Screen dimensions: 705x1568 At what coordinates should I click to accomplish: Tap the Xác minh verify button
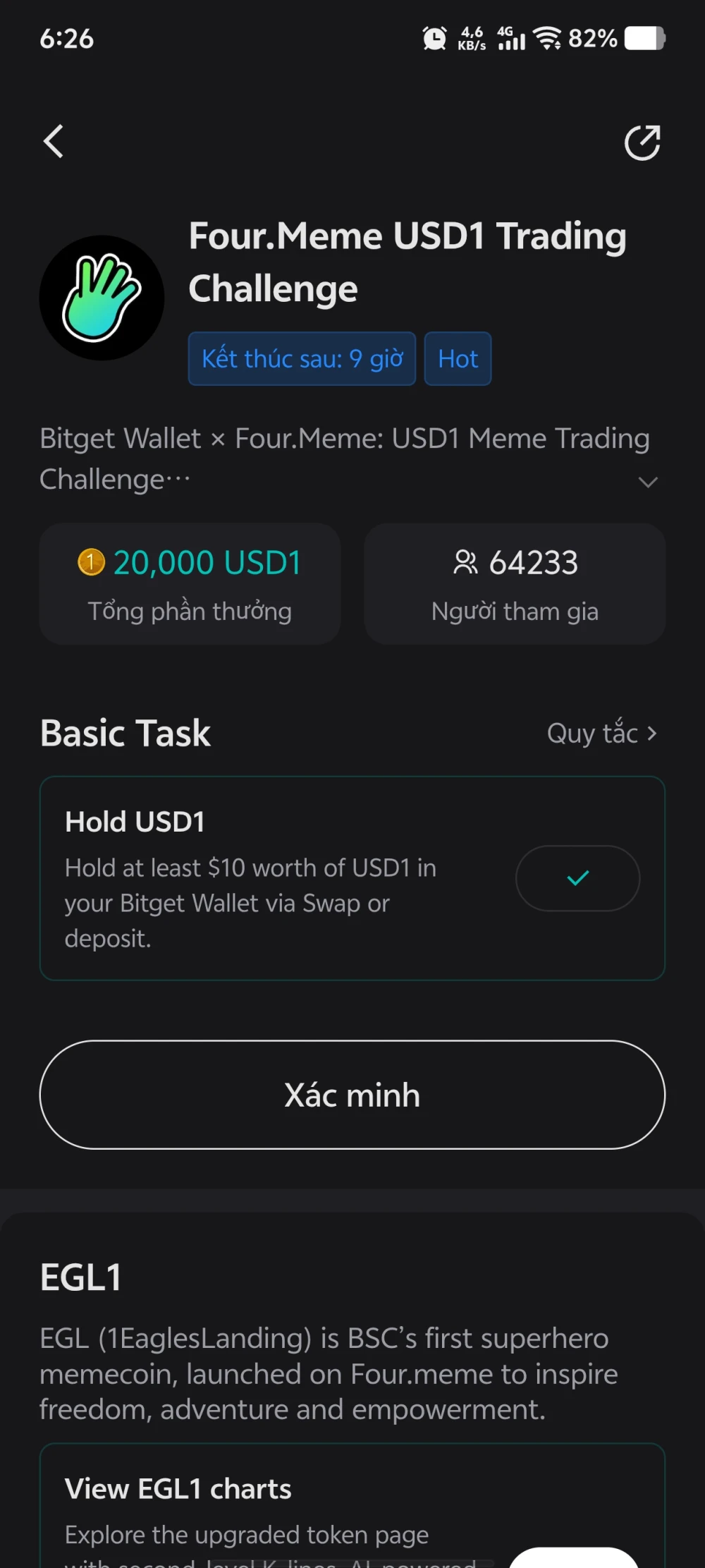pyautogui.click(x=352, y=1095)
